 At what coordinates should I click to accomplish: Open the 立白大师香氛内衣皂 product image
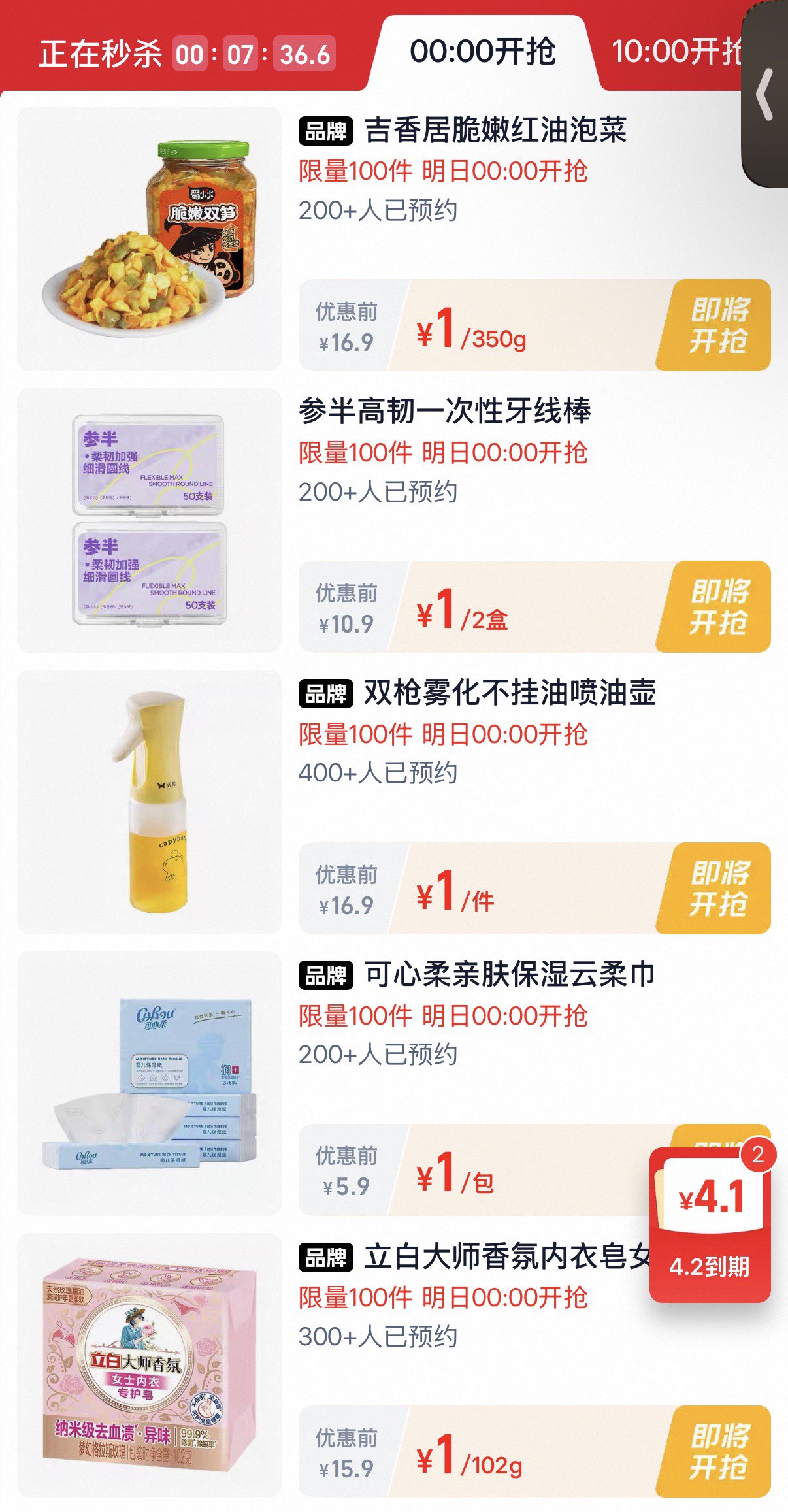(x=149, y=1365)
